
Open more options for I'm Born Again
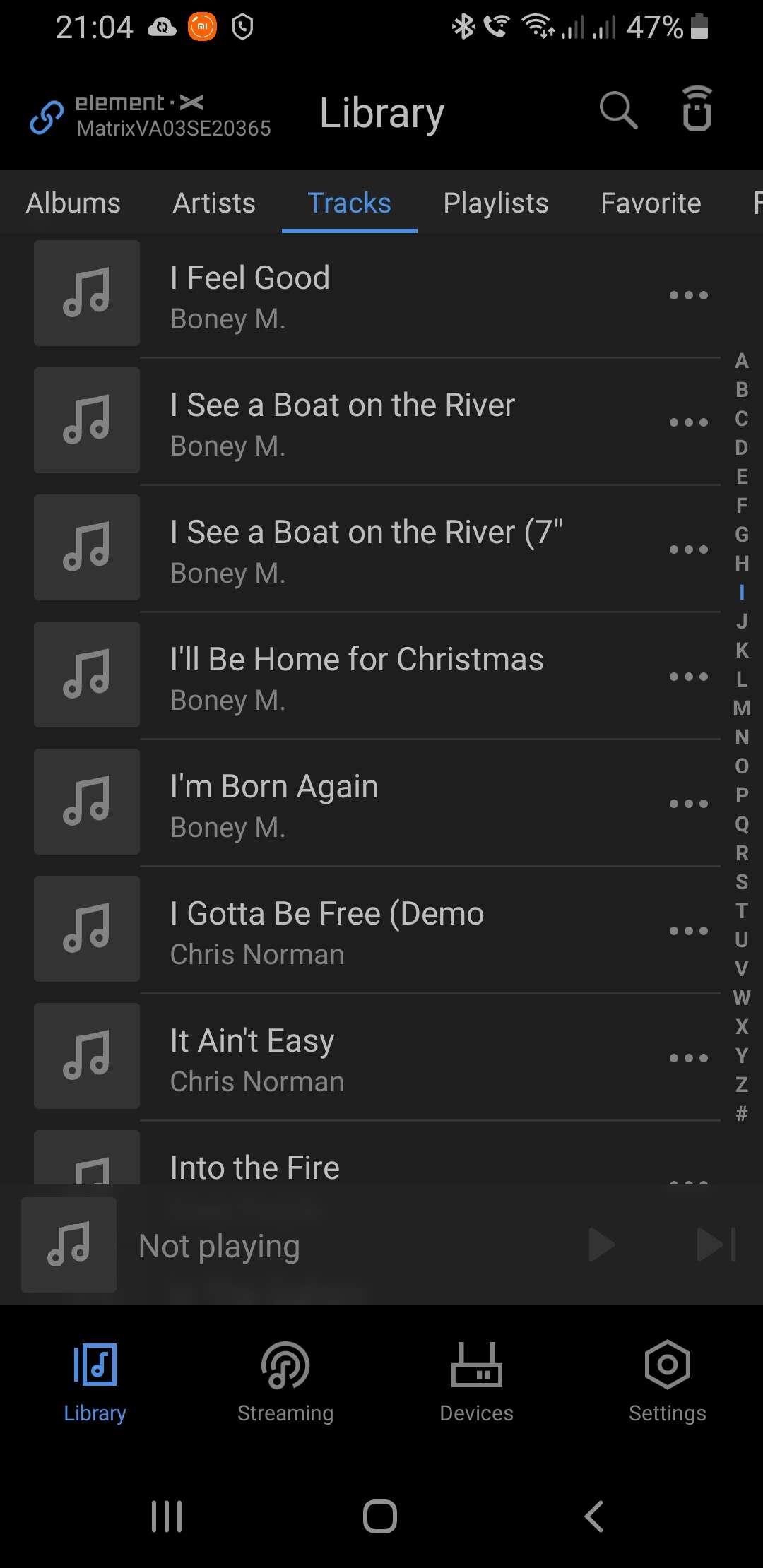click(689, 803)
